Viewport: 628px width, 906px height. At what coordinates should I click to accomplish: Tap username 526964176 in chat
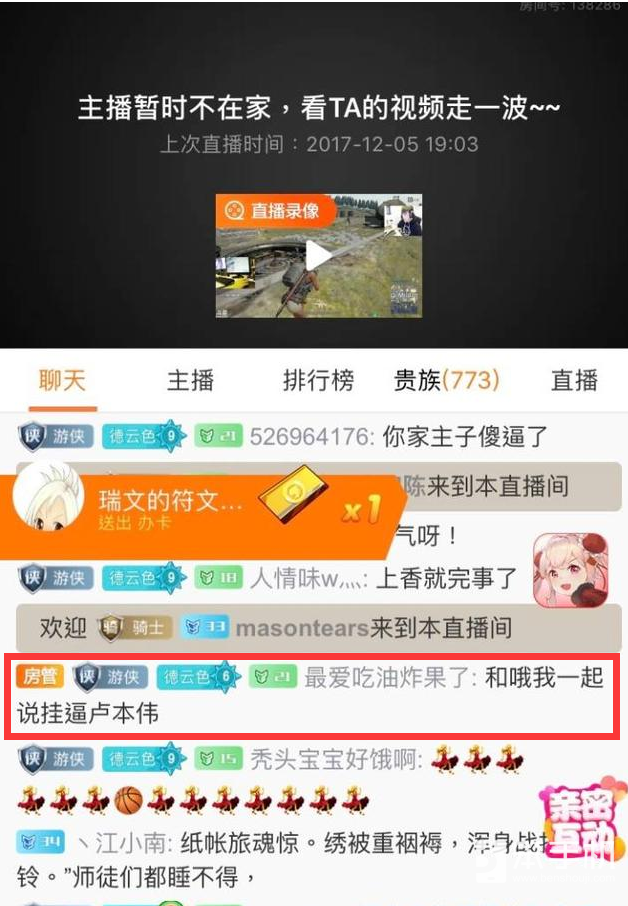[312, 436]
